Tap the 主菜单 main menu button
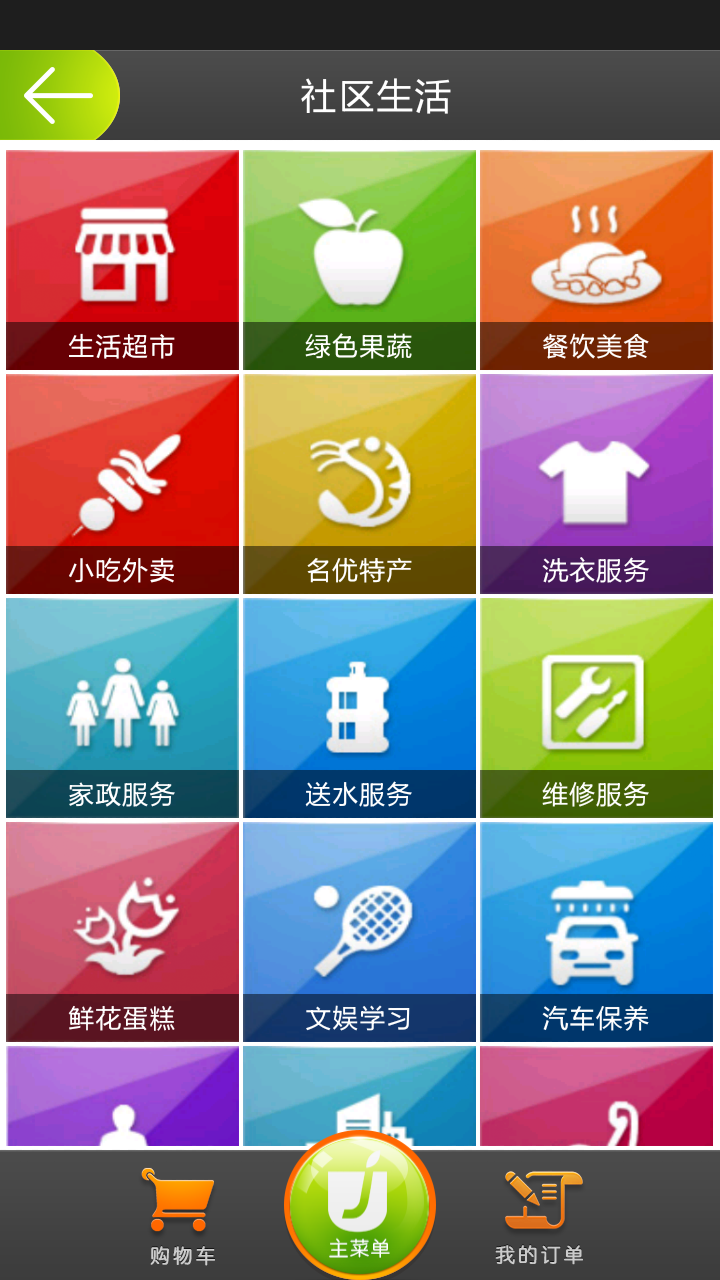Screen dimensions: 720x1280 tap(360, 1206)
